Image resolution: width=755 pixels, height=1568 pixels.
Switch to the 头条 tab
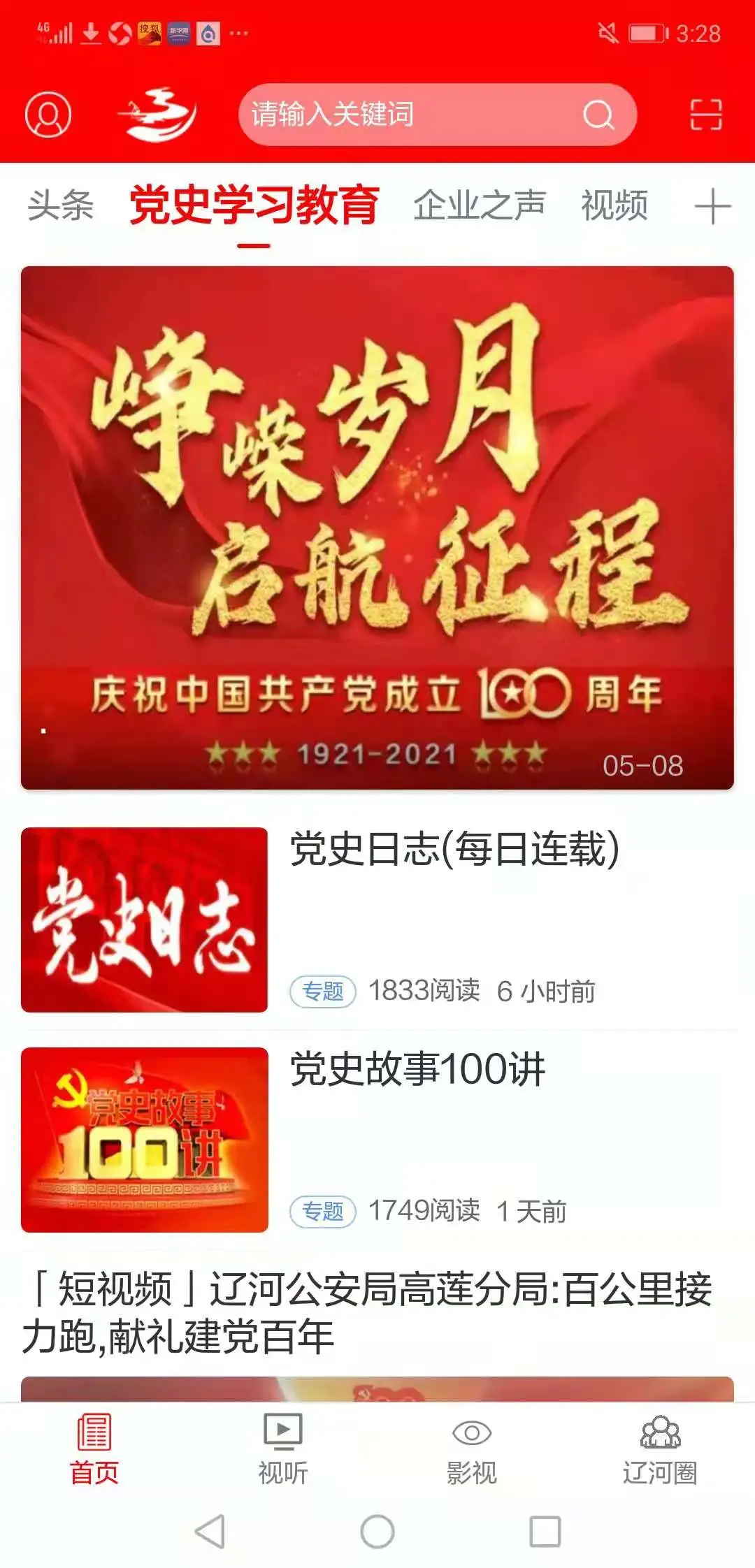[x=60, y=206]
